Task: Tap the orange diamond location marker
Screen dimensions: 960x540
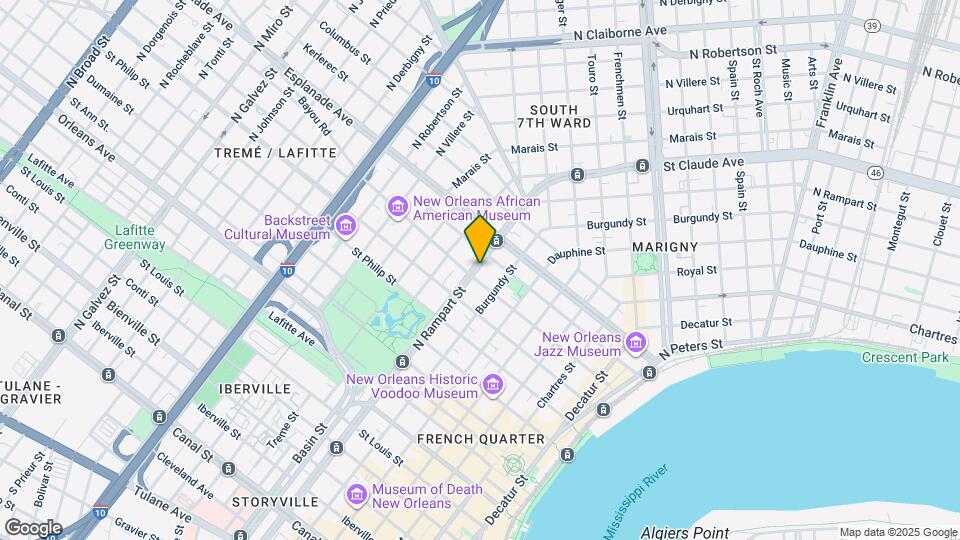Action: 479,238
